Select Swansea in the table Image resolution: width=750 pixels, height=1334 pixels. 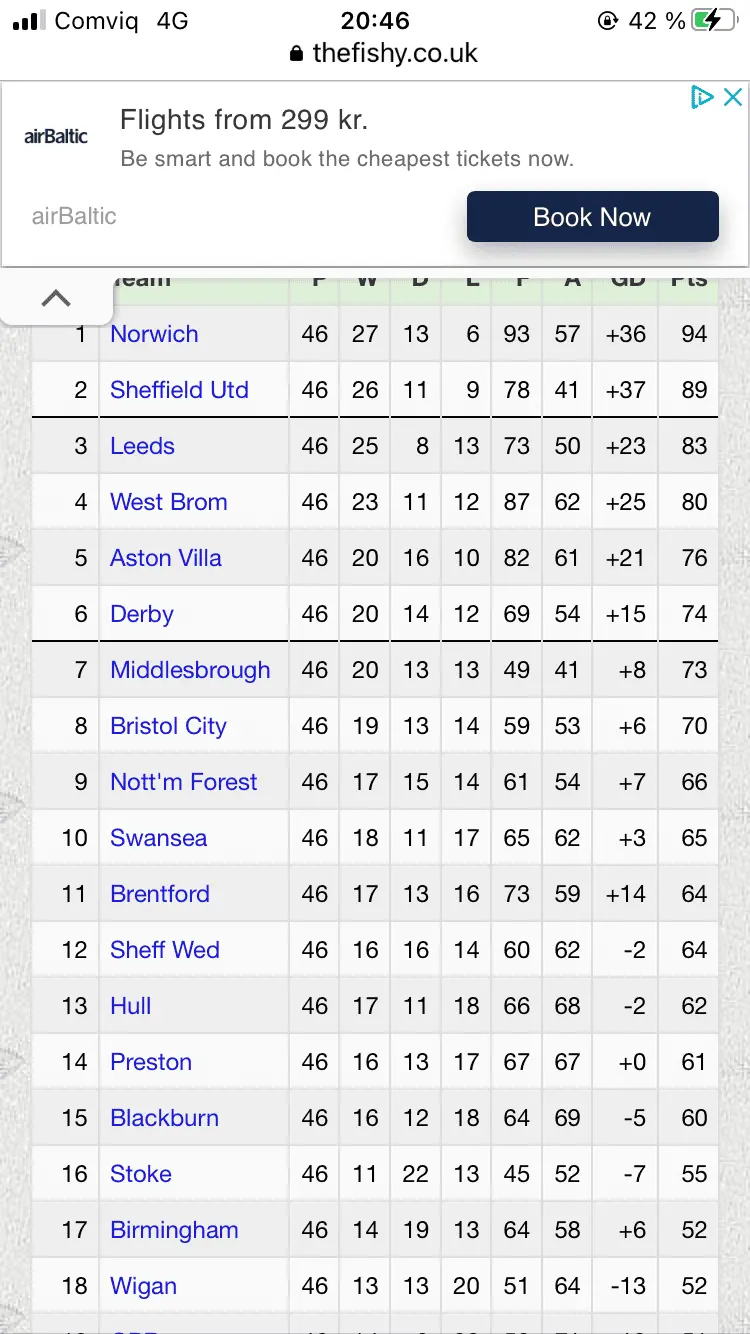pos(158,838)
